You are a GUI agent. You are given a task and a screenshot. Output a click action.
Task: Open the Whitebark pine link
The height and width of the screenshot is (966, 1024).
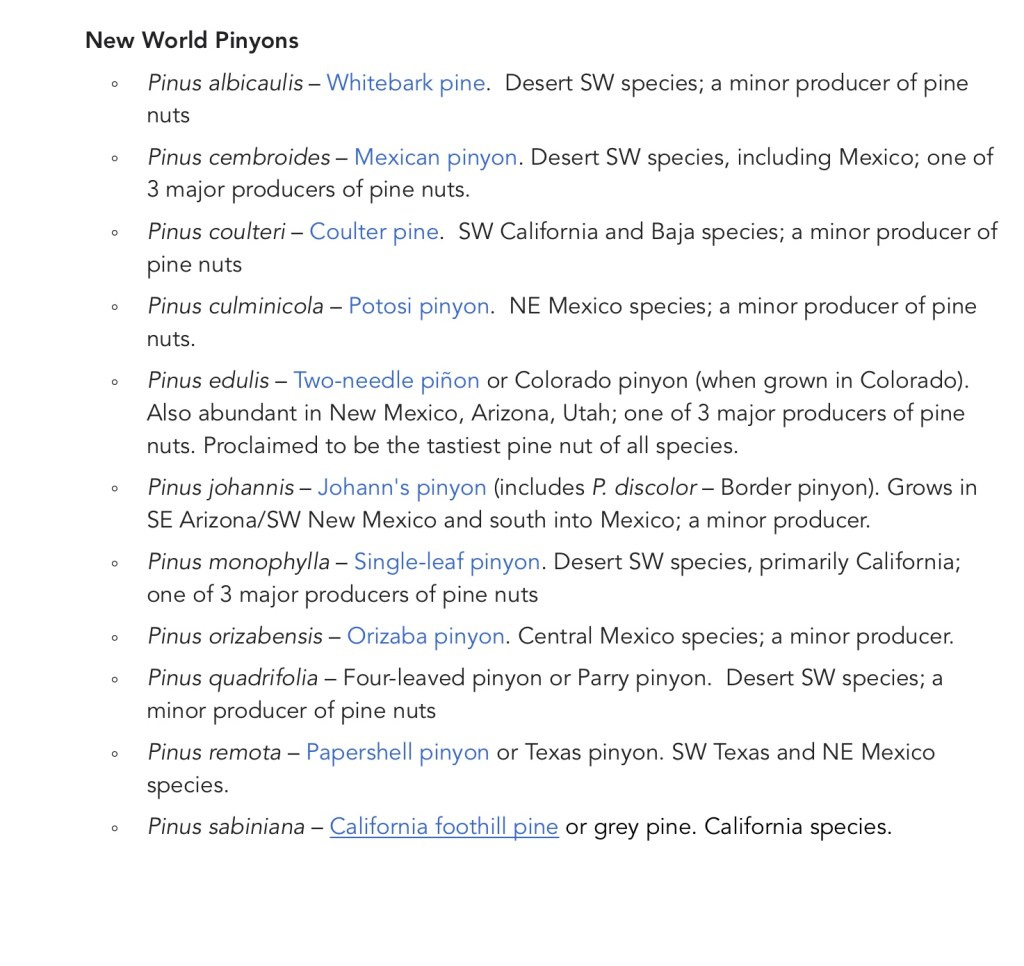405,83
